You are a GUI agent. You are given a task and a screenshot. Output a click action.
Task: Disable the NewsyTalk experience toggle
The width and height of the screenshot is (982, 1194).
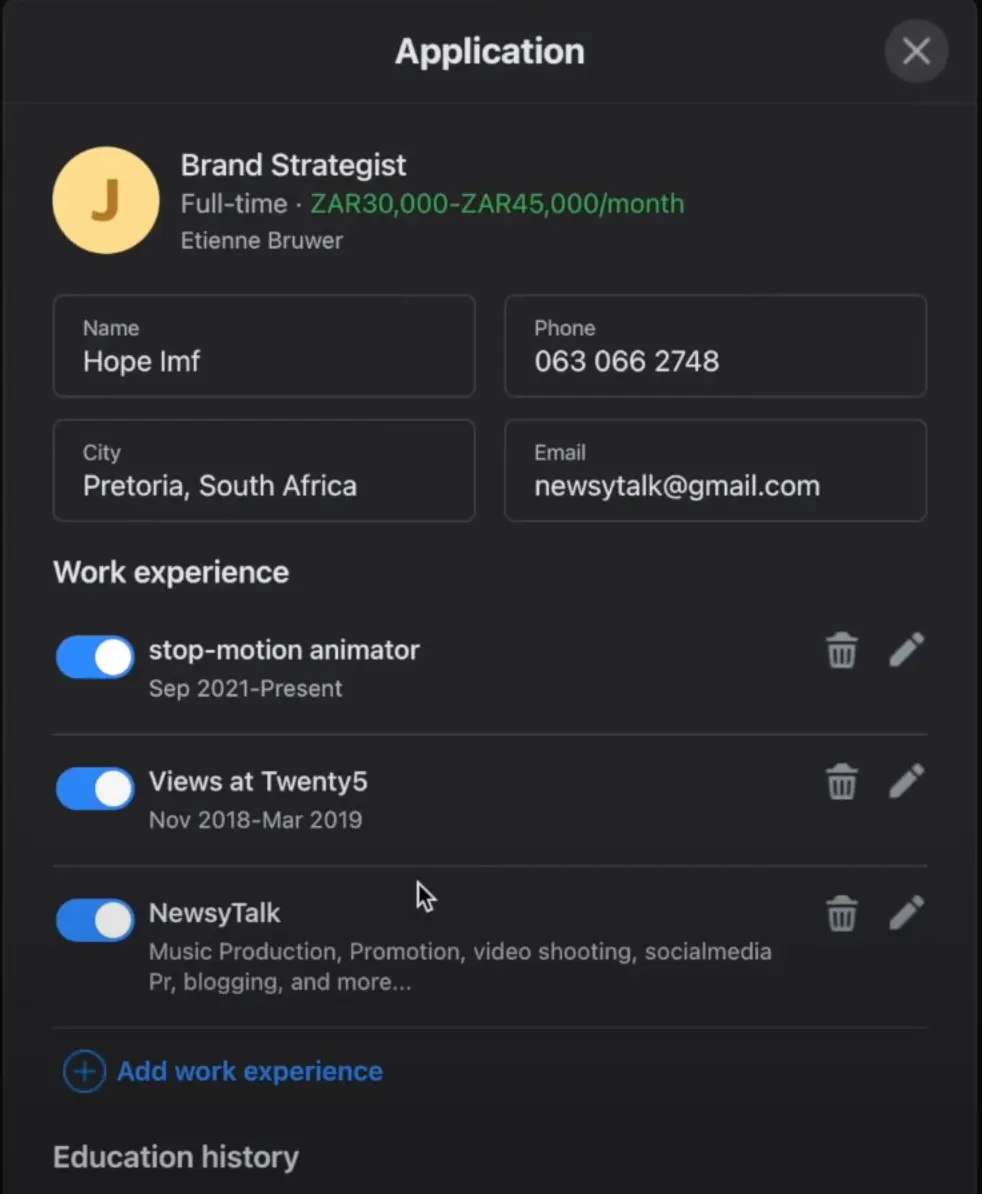[93, 920]
